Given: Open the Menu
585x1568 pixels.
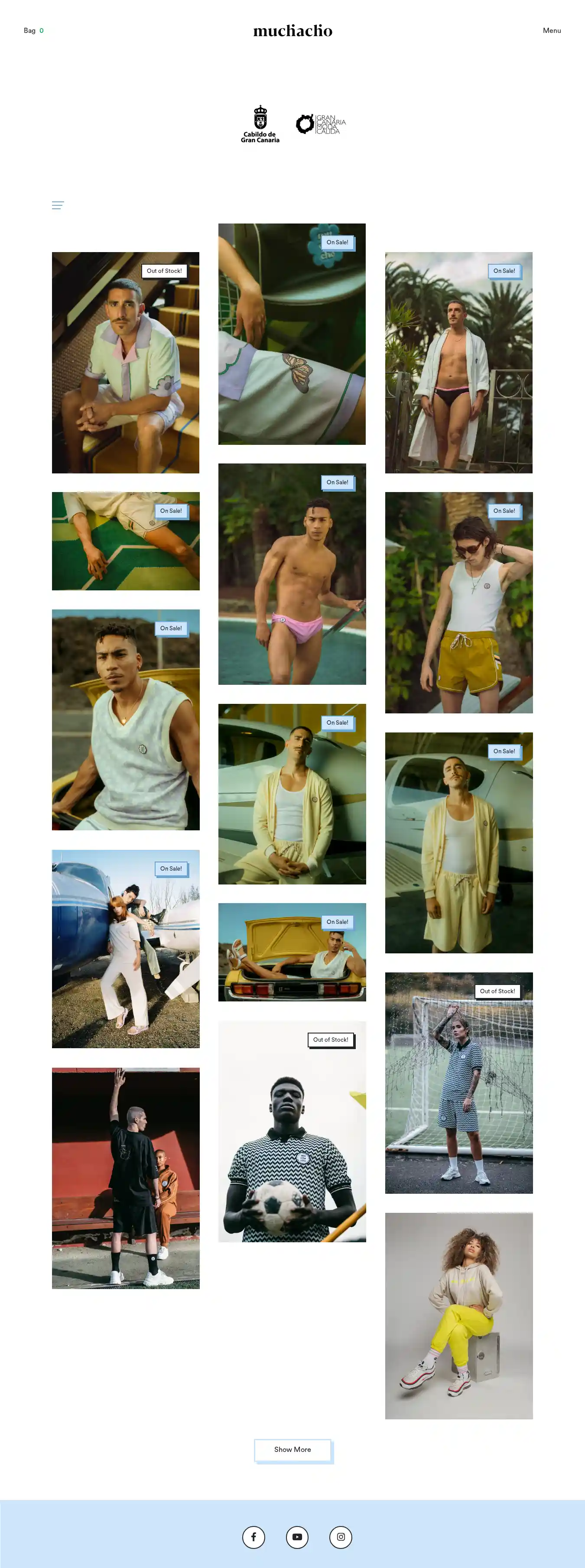Looking at the screenshot, I should (552, 30).
